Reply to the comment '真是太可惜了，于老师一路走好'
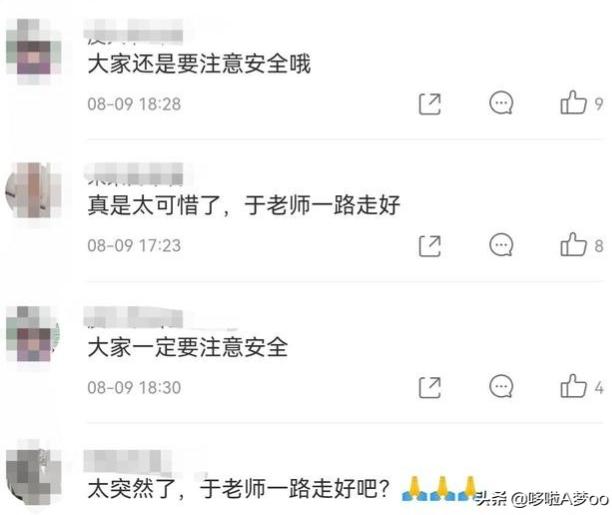 pos(501,245)
